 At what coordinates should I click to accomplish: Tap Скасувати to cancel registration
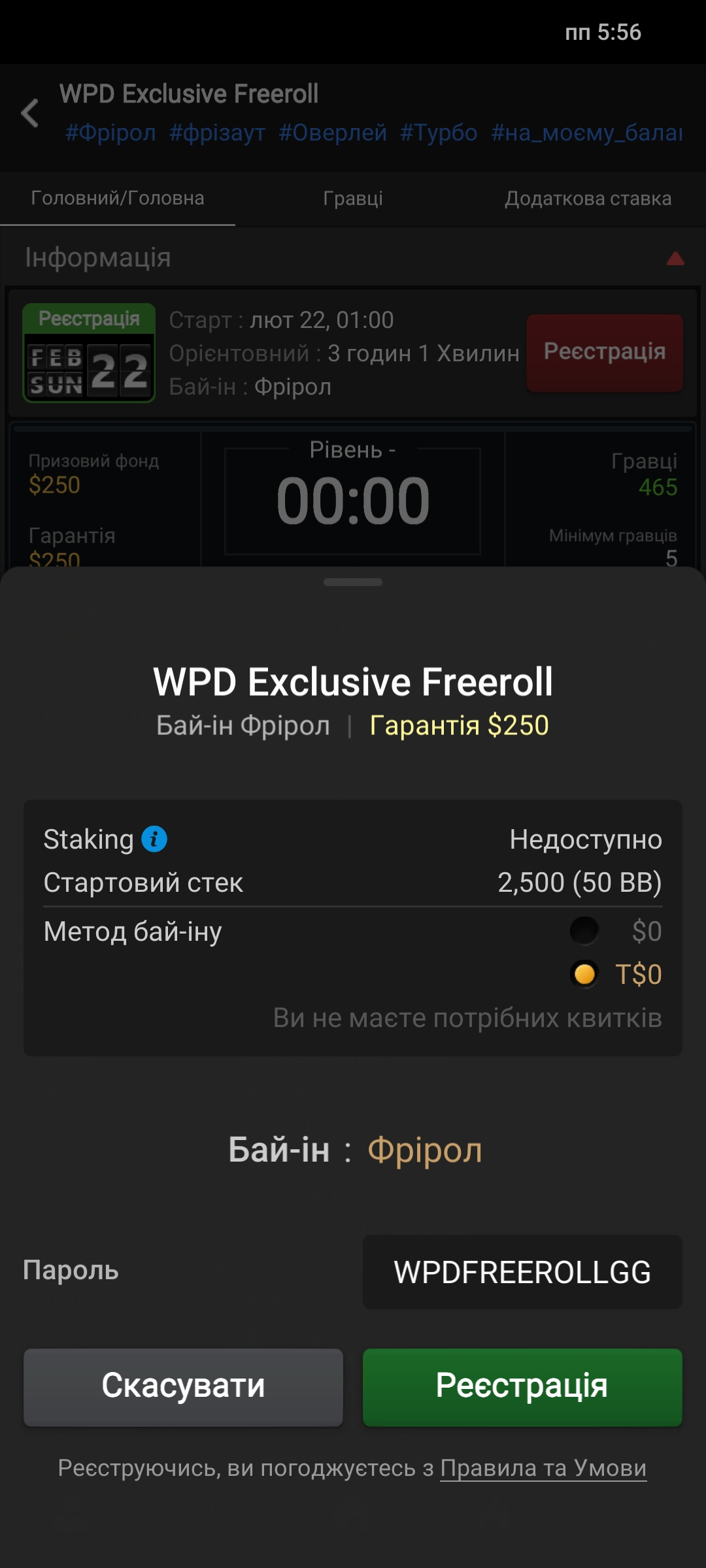(183, 1386)
